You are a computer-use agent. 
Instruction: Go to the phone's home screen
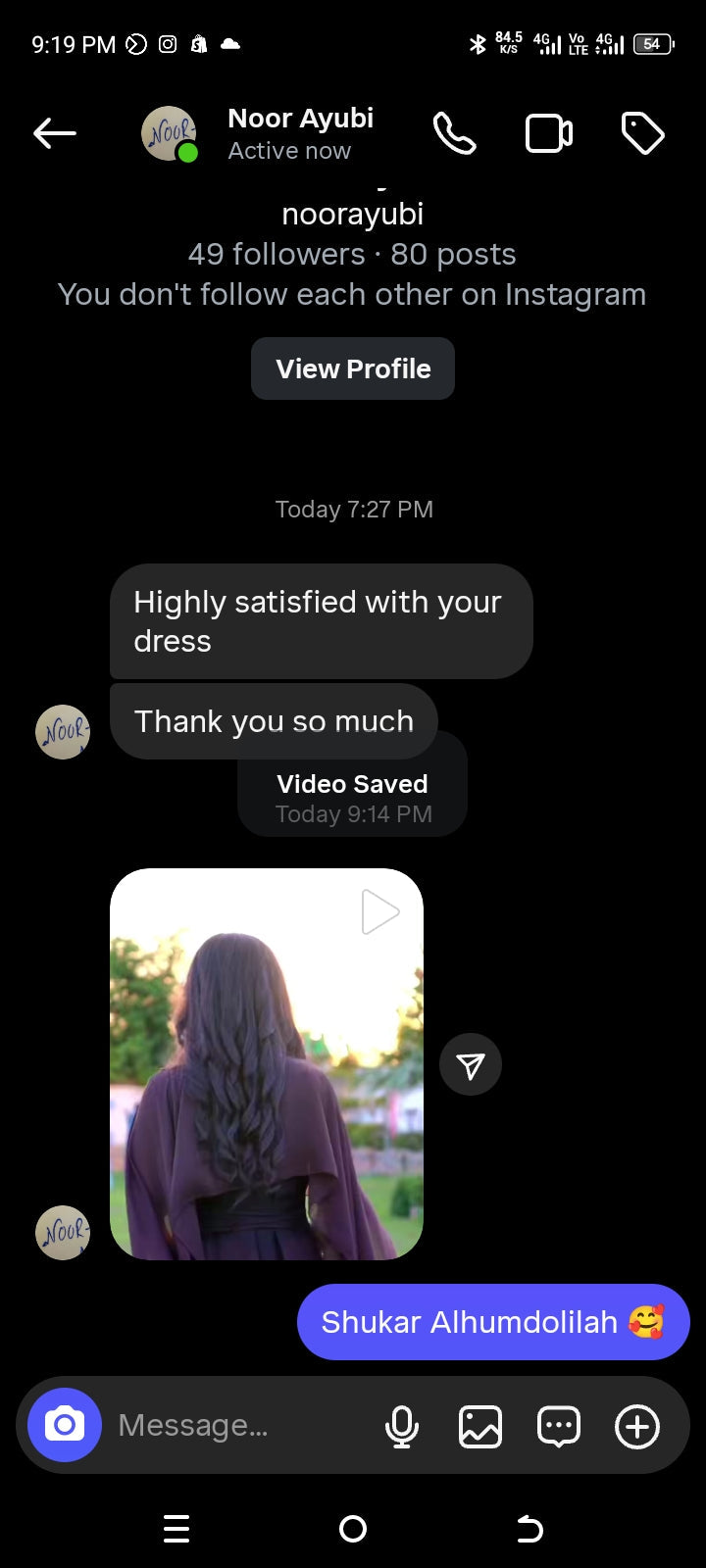[x=353, y=1529]
